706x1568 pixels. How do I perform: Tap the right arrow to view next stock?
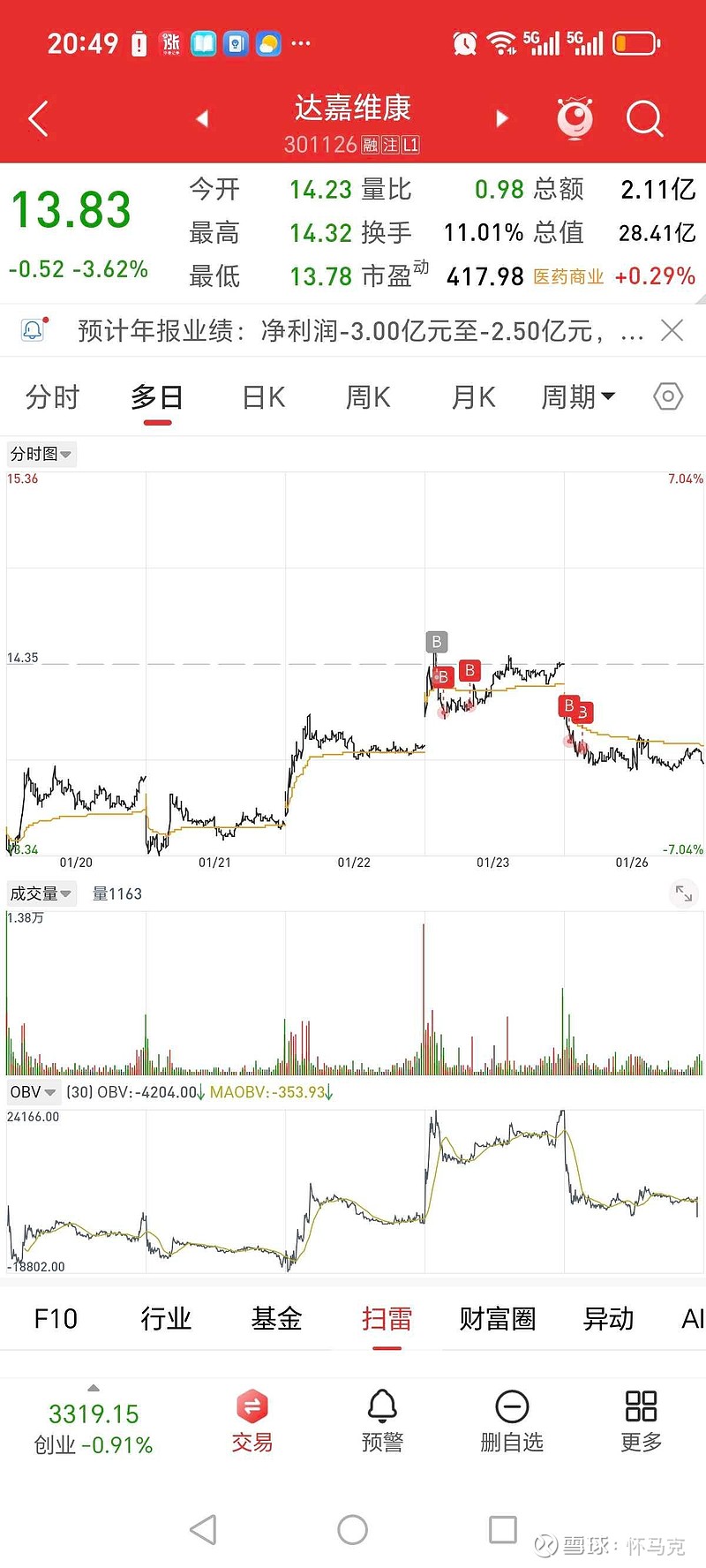point(501,117)
